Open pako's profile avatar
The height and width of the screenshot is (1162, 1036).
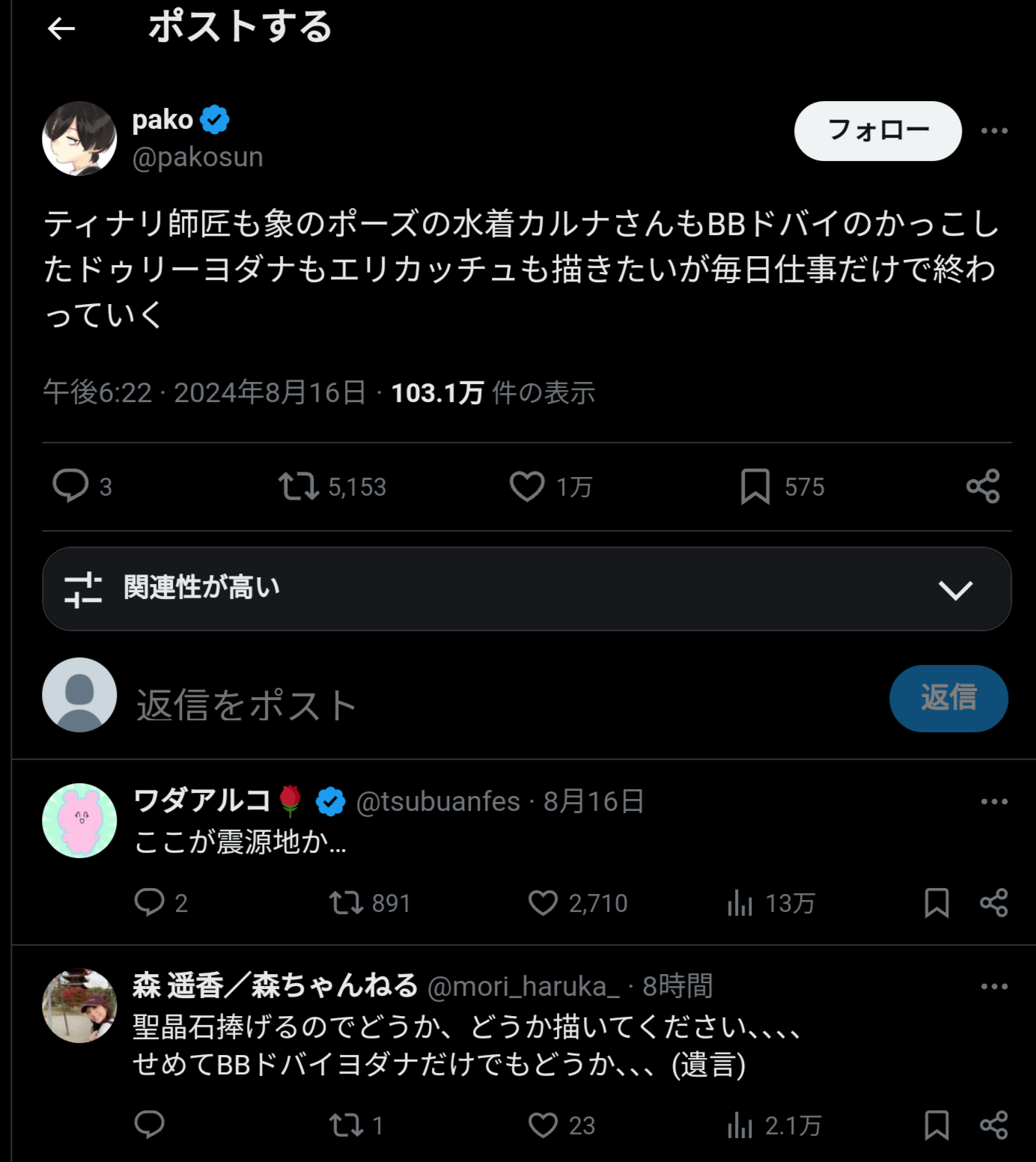pos(79,139)
